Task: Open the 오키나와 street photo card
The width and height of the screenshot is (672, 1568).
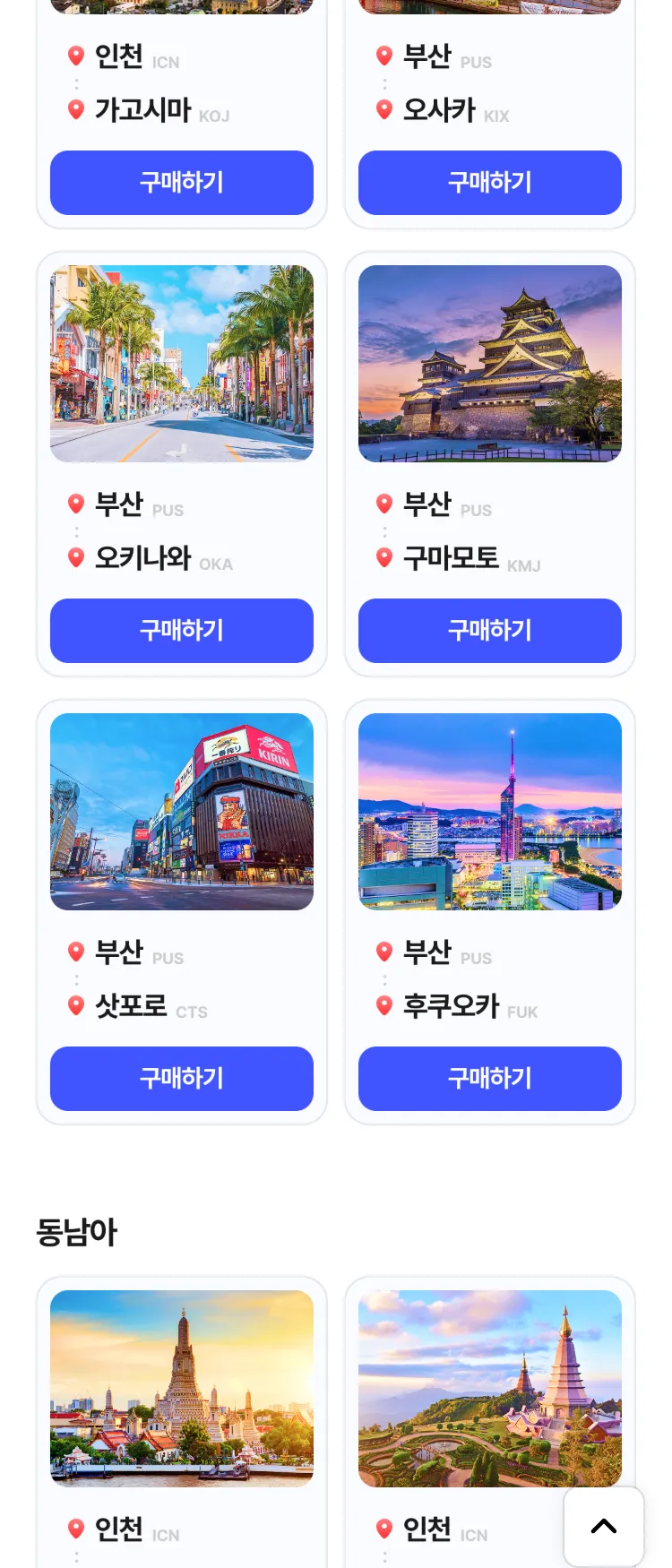Action: point(182,364)
